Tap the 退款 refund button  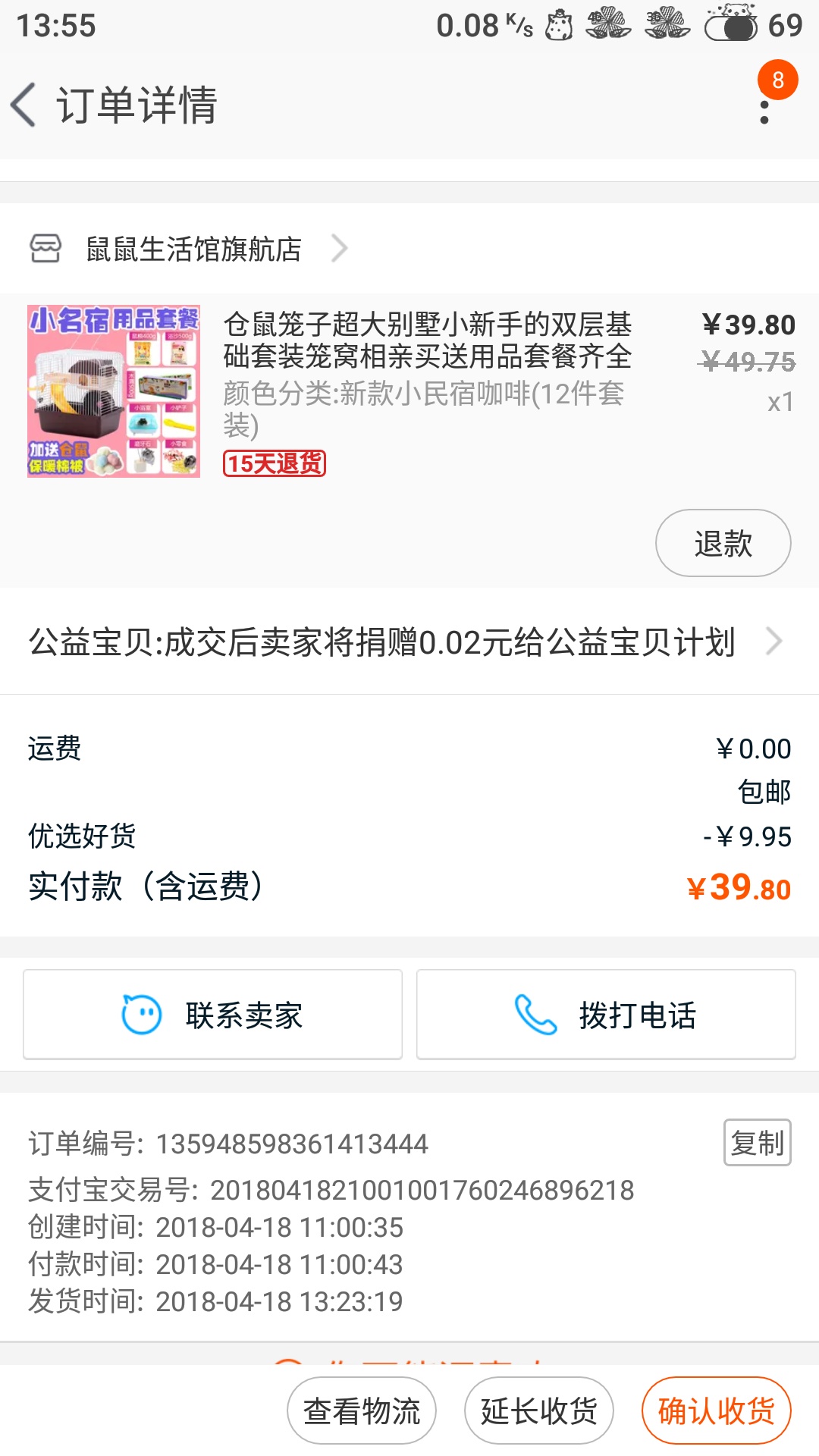(723, 542)
